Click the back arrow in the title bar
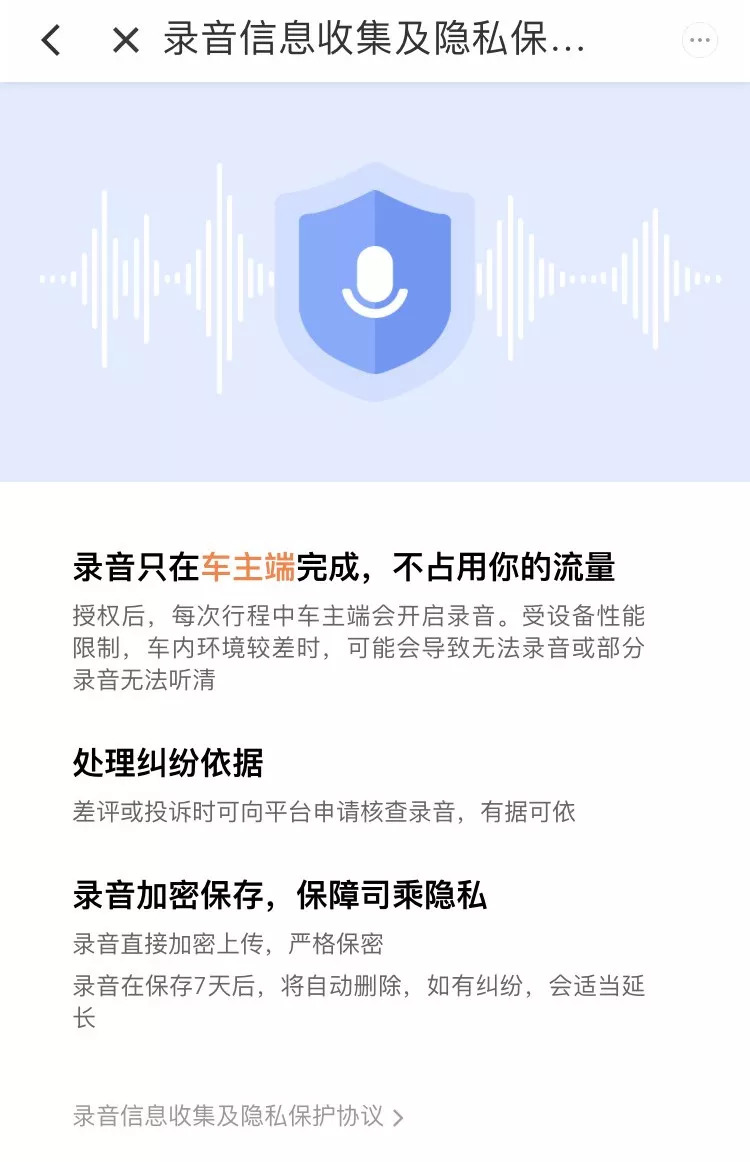Image resolution: width=750 pixels, height=1162 pixels. [x=50, y=40]
